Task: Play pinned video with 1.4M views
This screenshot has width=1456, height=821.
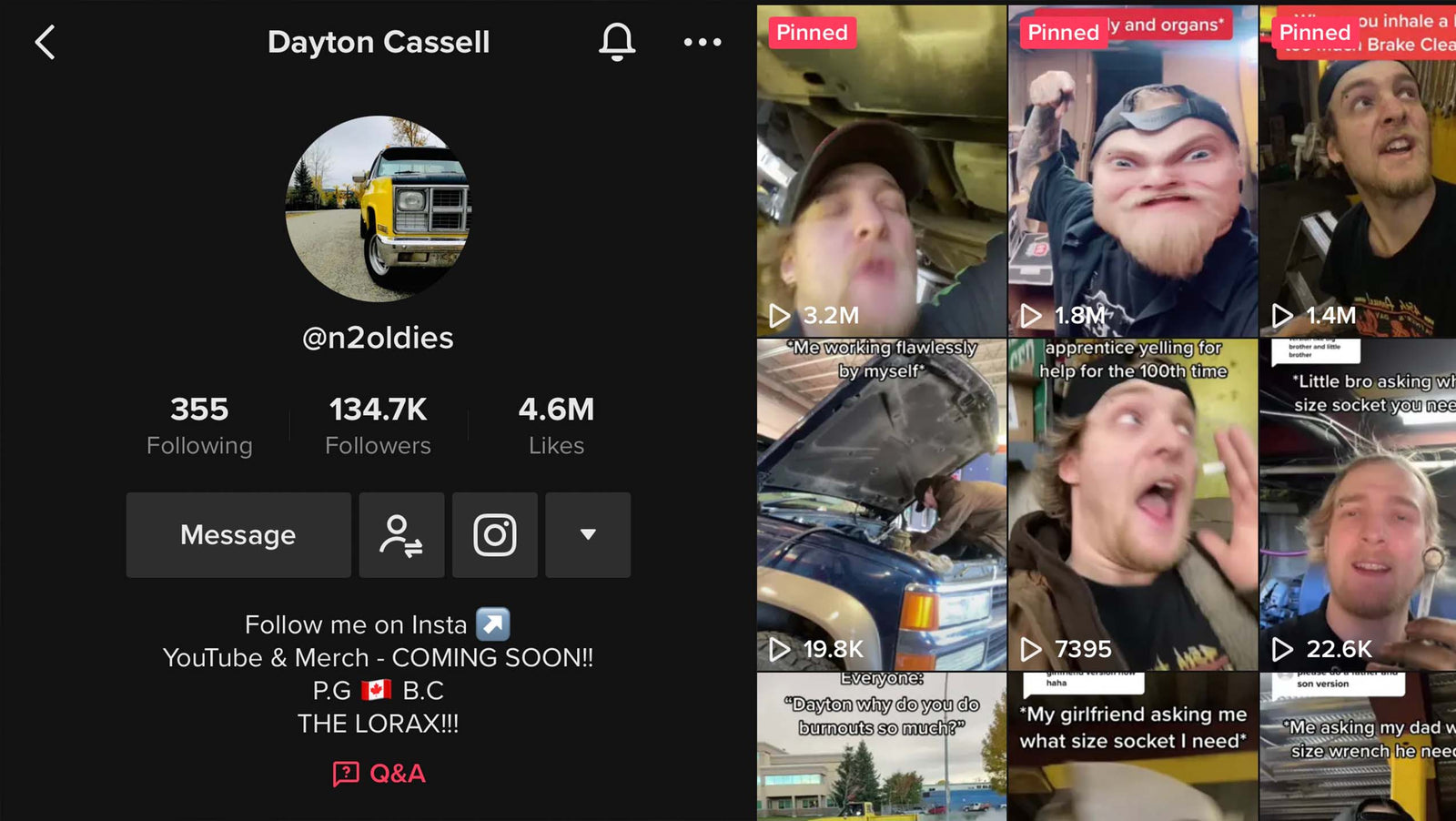Action: coord(1358,173)
